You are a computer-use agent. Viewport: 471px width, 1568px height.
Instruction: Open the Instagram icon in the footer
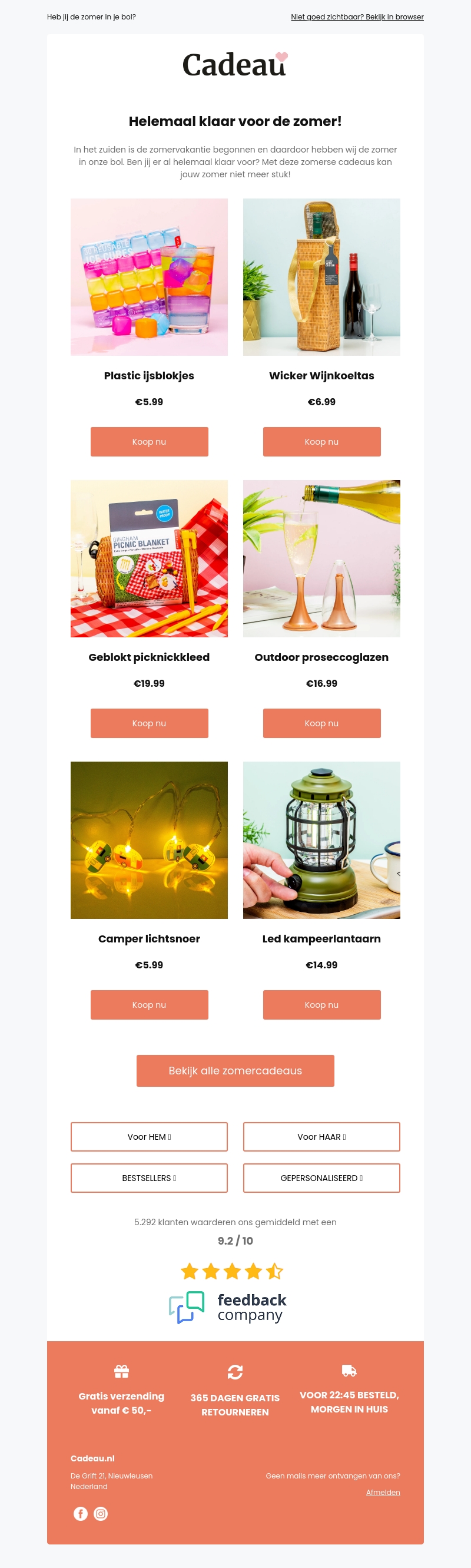coord(101,1513)
